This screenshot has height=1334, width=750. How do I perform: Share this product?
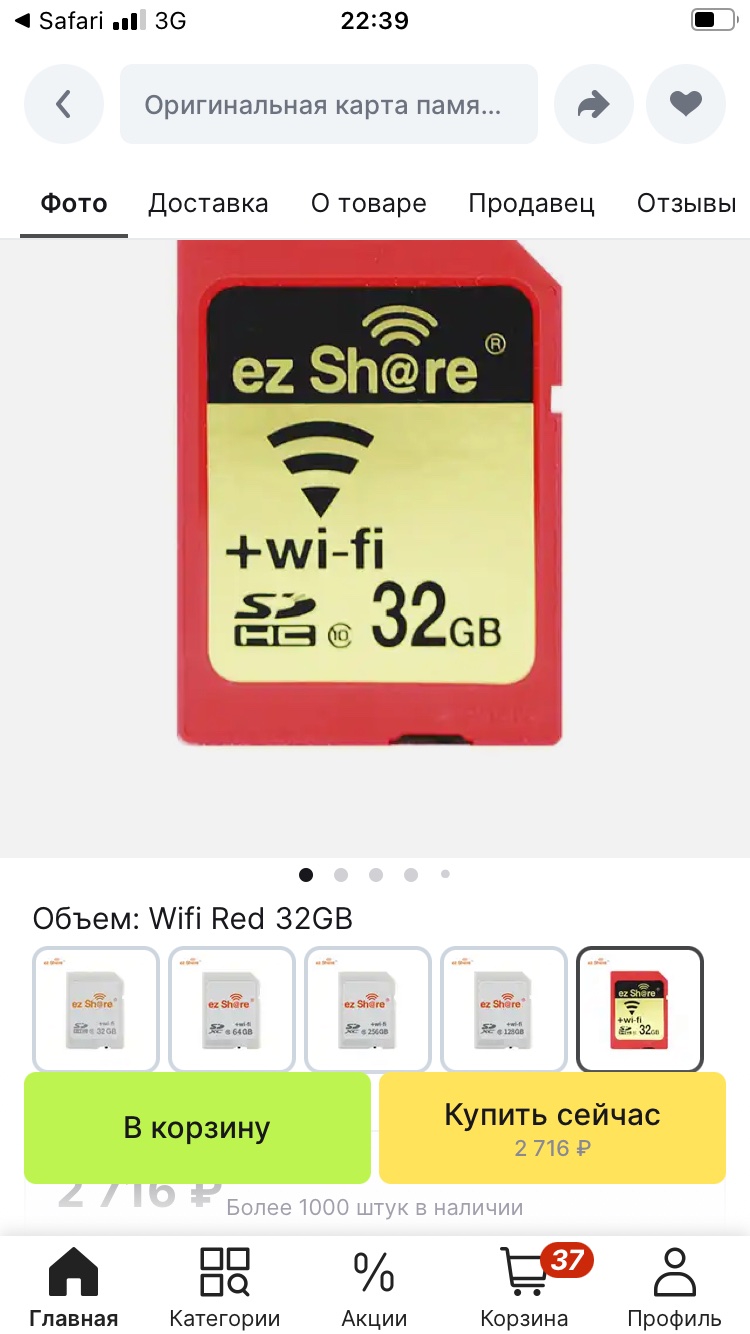(594, 104)
